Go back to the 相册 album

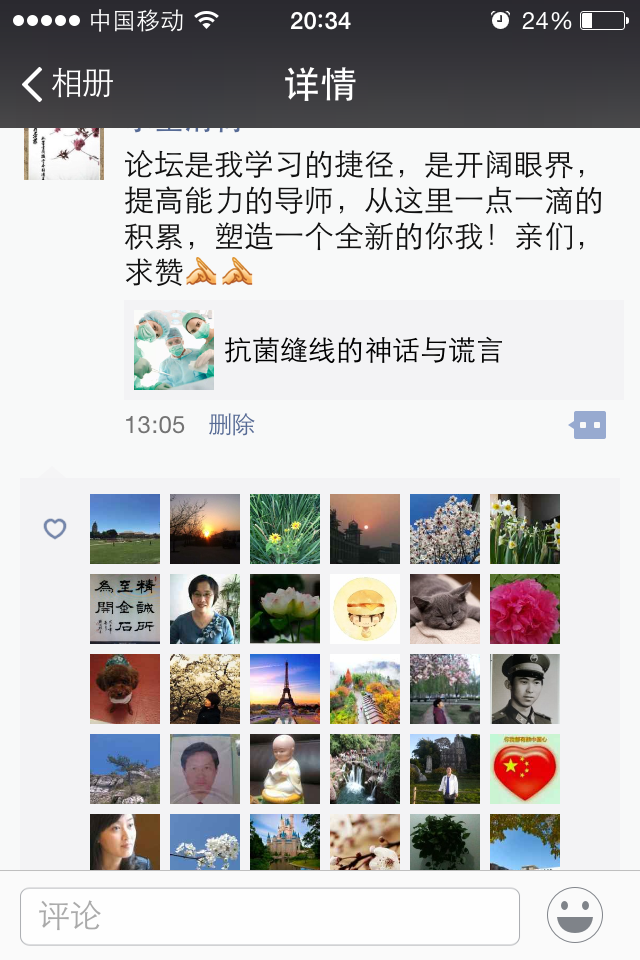pos(68,84)
